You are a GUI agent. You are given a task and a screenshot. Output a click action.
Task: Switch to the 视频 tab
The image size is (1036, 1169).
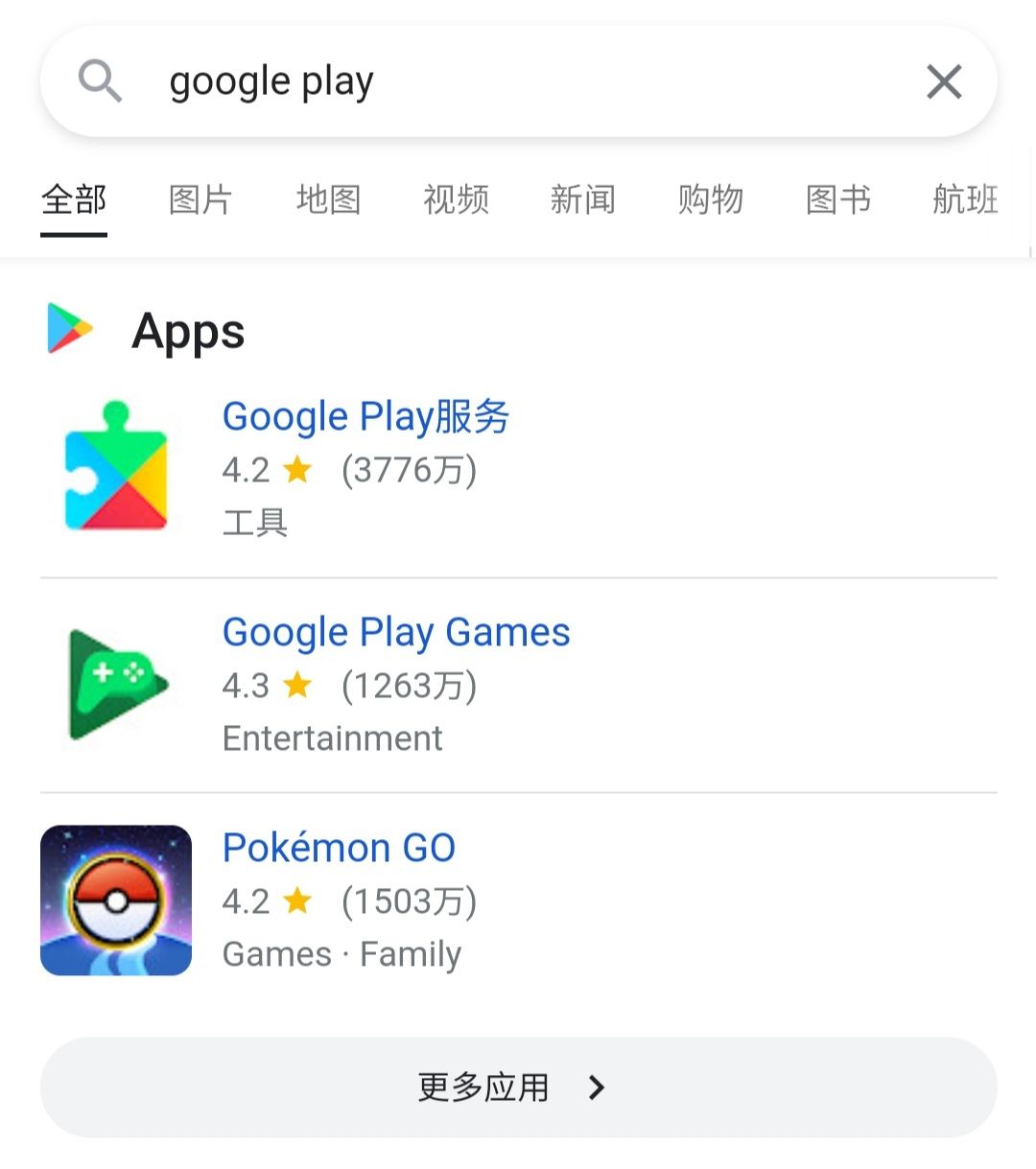pyautogui.click(x=456, y=199)
